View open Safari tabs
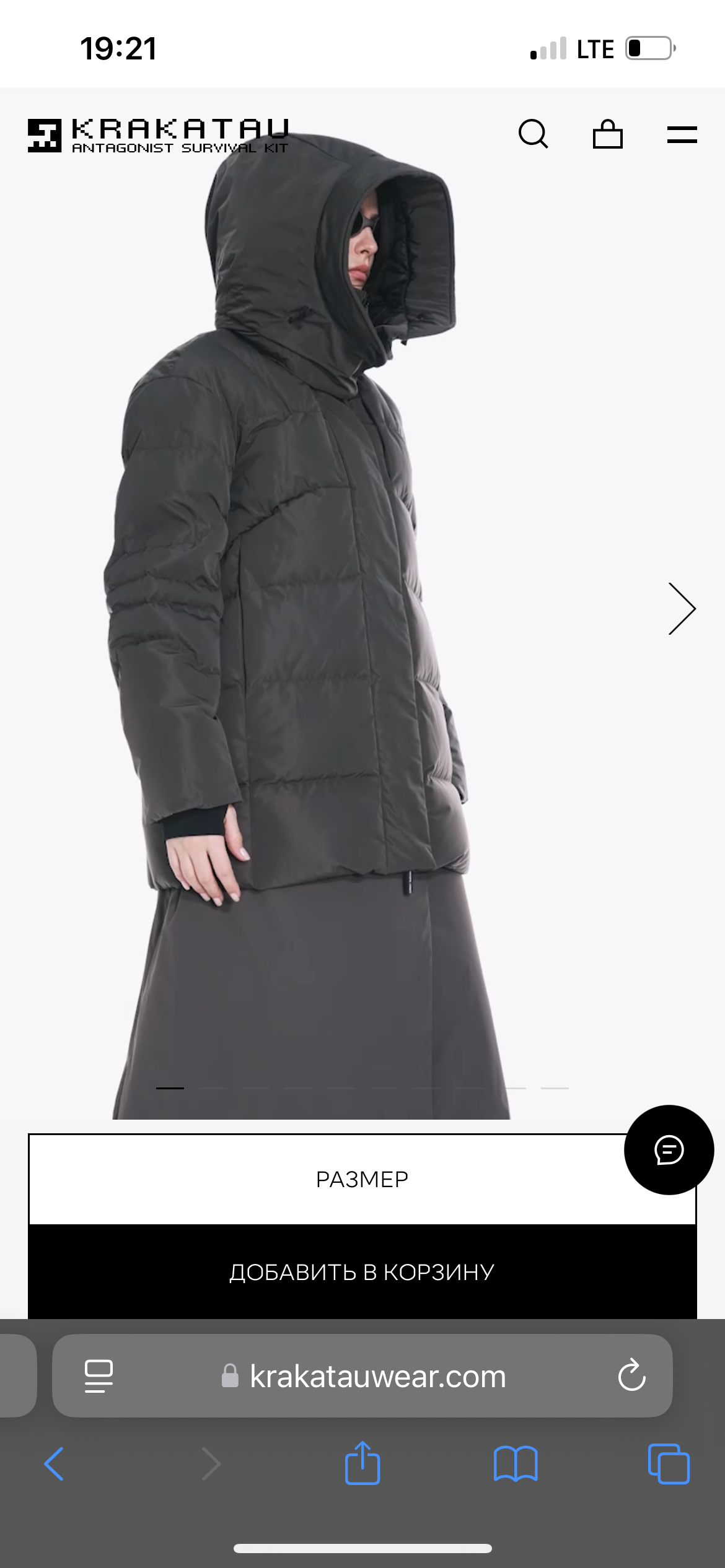The height and width of the screenshot is (1568, 725). [x=668, y=1464]
